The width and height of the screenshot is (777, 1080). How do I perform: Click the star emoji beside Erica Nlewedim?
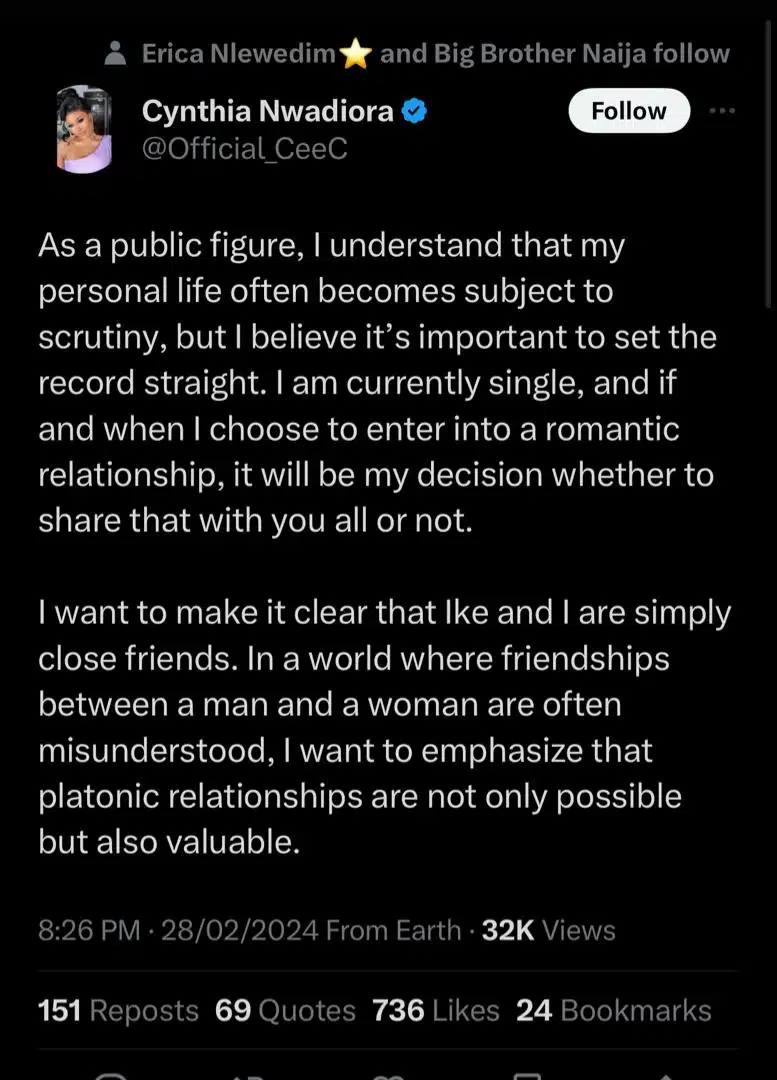pos(357,53)
